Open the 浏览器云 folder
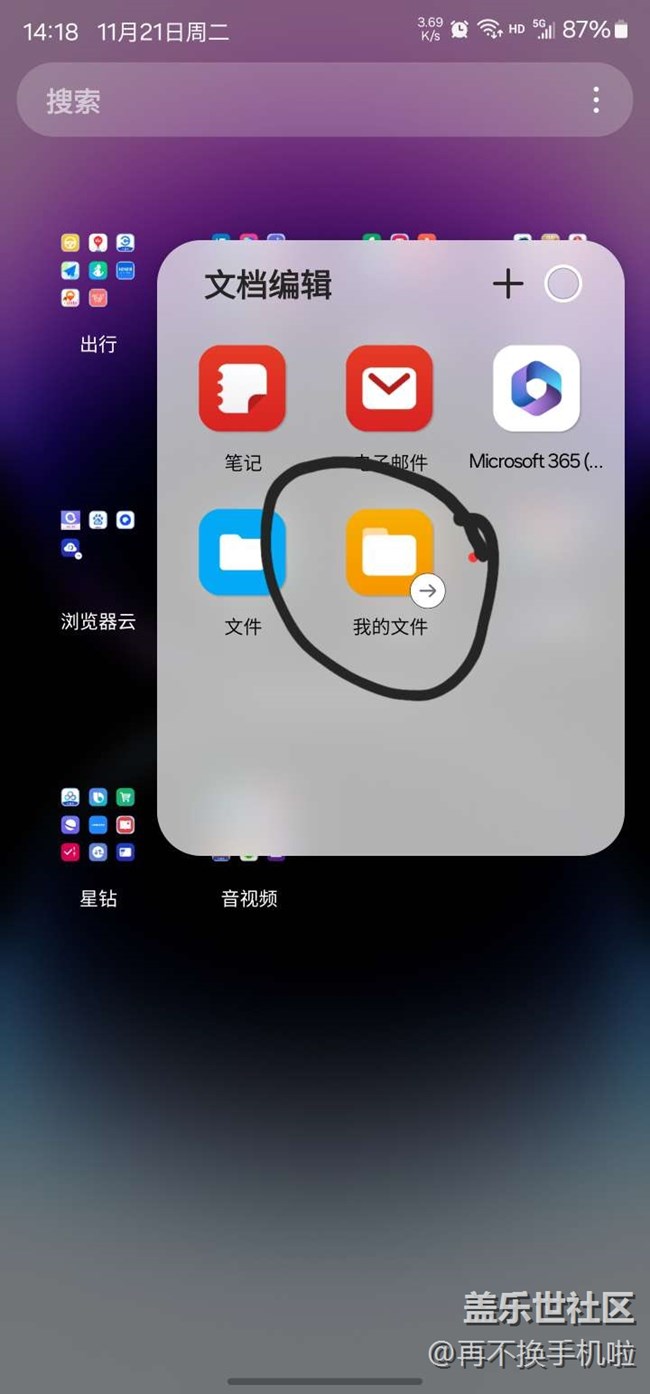Viewport: 650px width, 1394px height. point(98,536)
